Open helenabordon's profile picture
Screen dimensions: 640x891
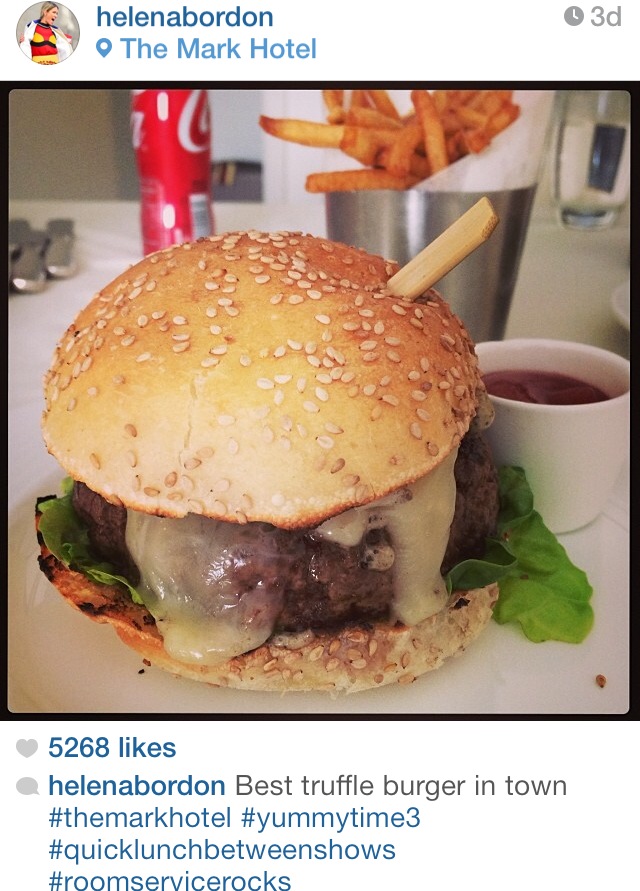[47, 33]
